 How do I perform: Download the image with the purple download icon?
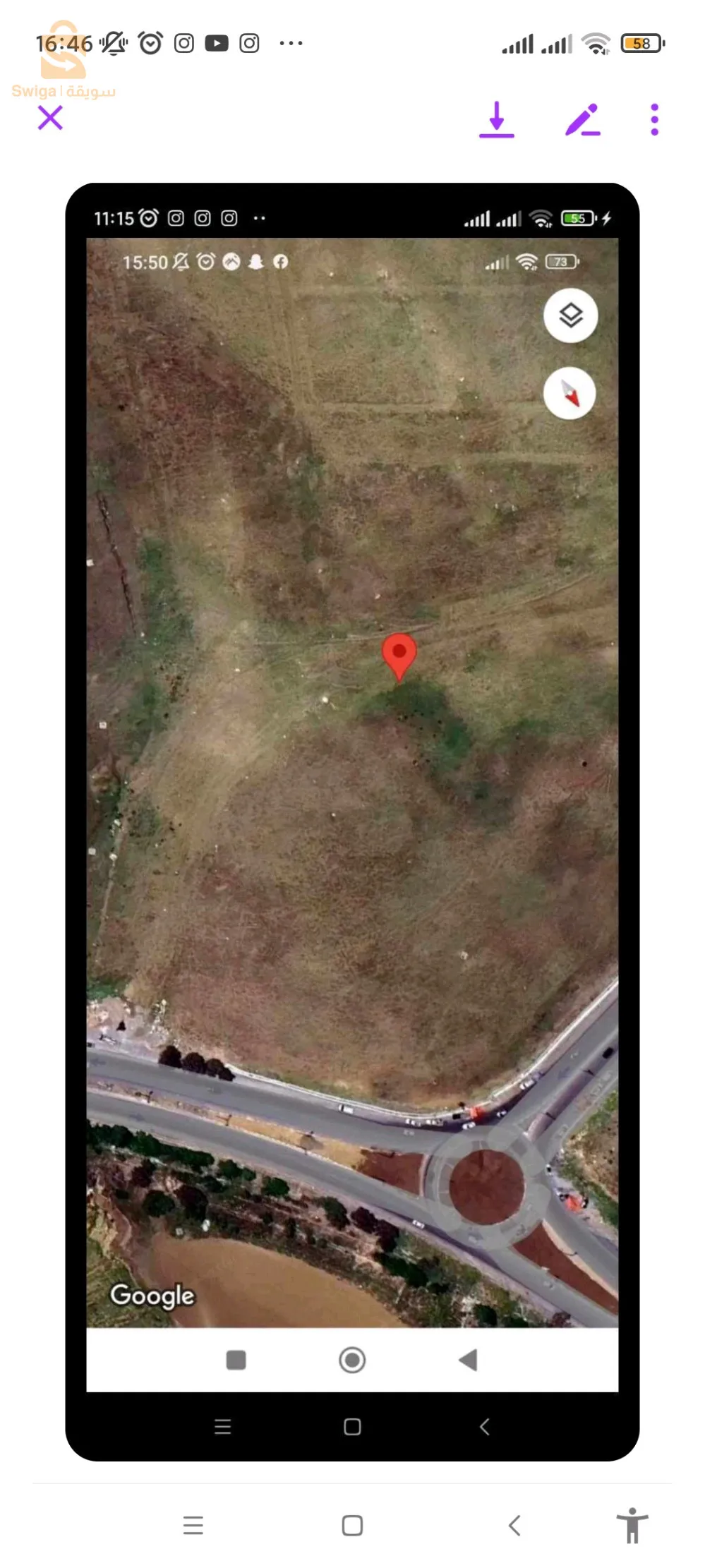coord(496,119)
